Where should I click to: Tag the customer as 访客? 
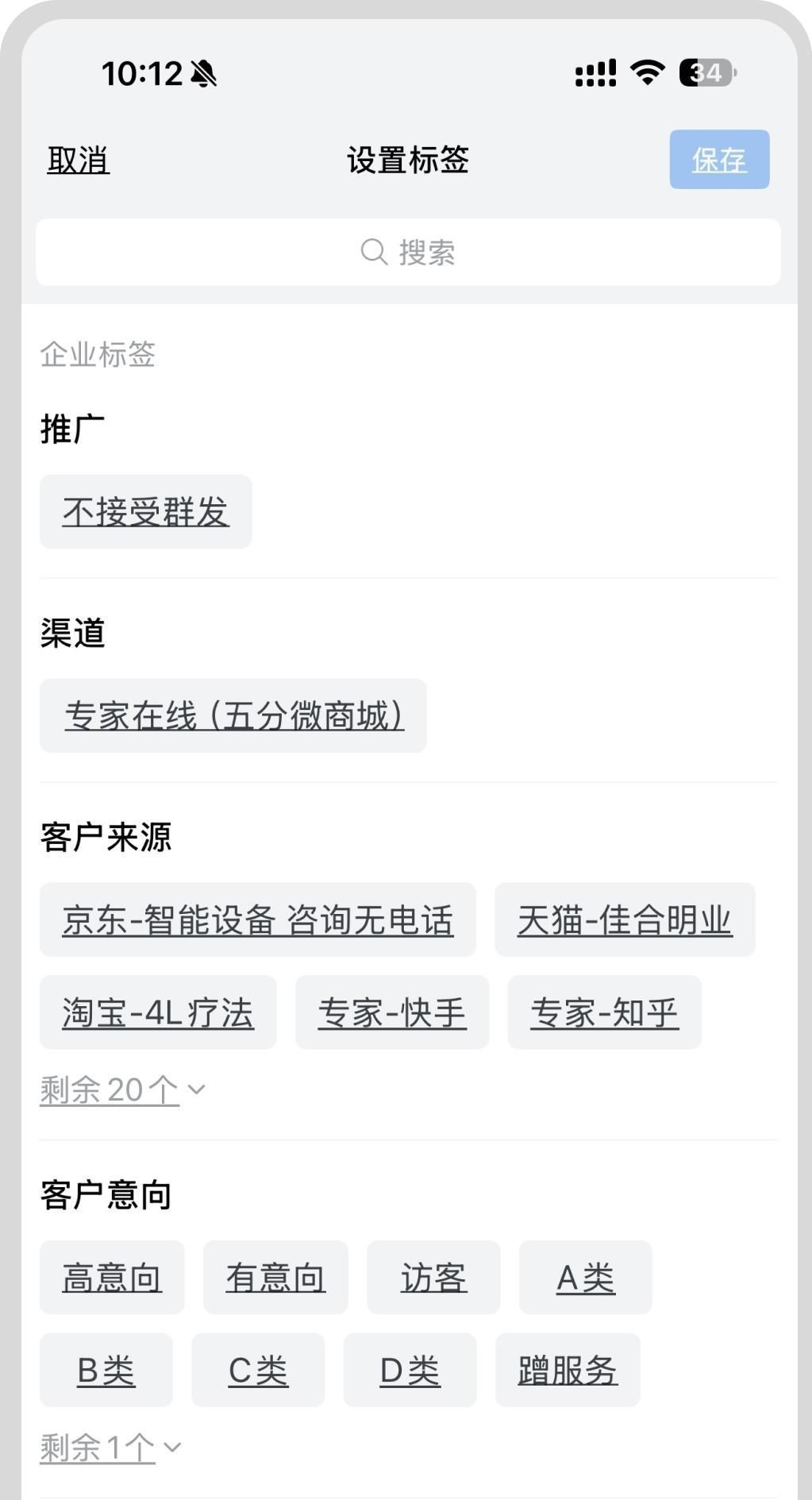point(433,1278)
